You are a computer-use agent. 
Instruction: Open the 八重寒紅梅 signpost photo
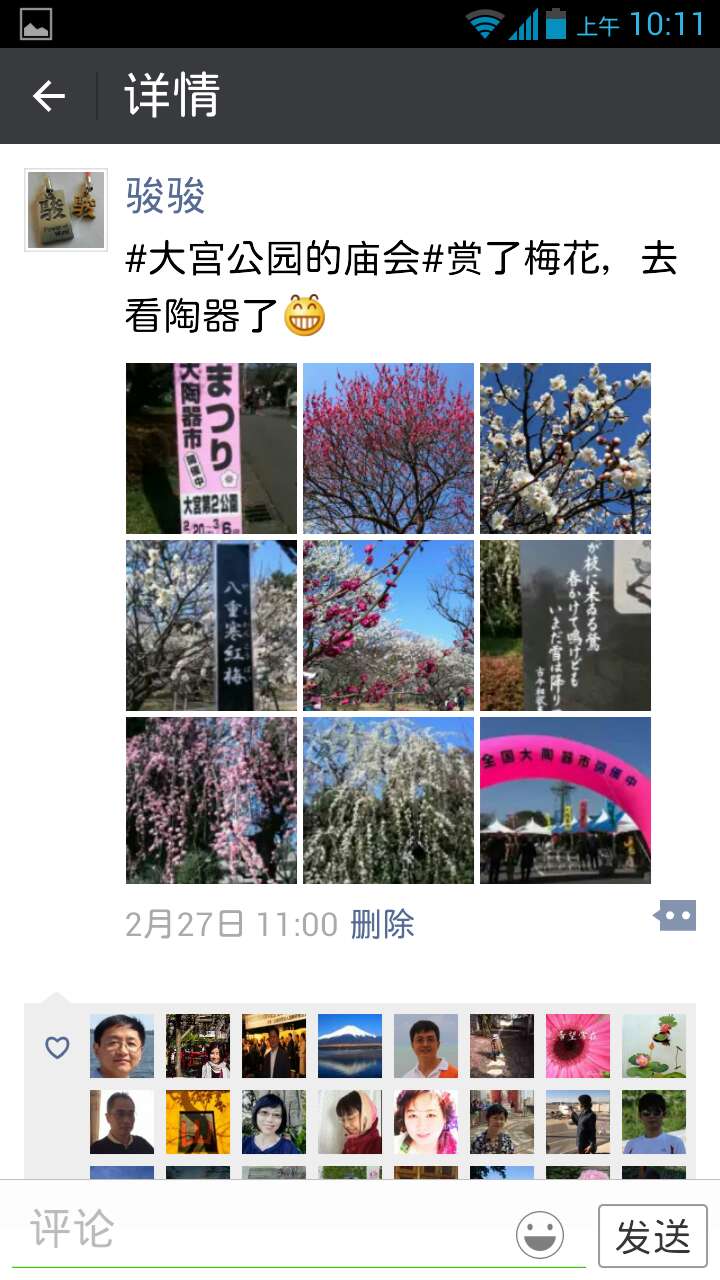[x=211, y=625]
